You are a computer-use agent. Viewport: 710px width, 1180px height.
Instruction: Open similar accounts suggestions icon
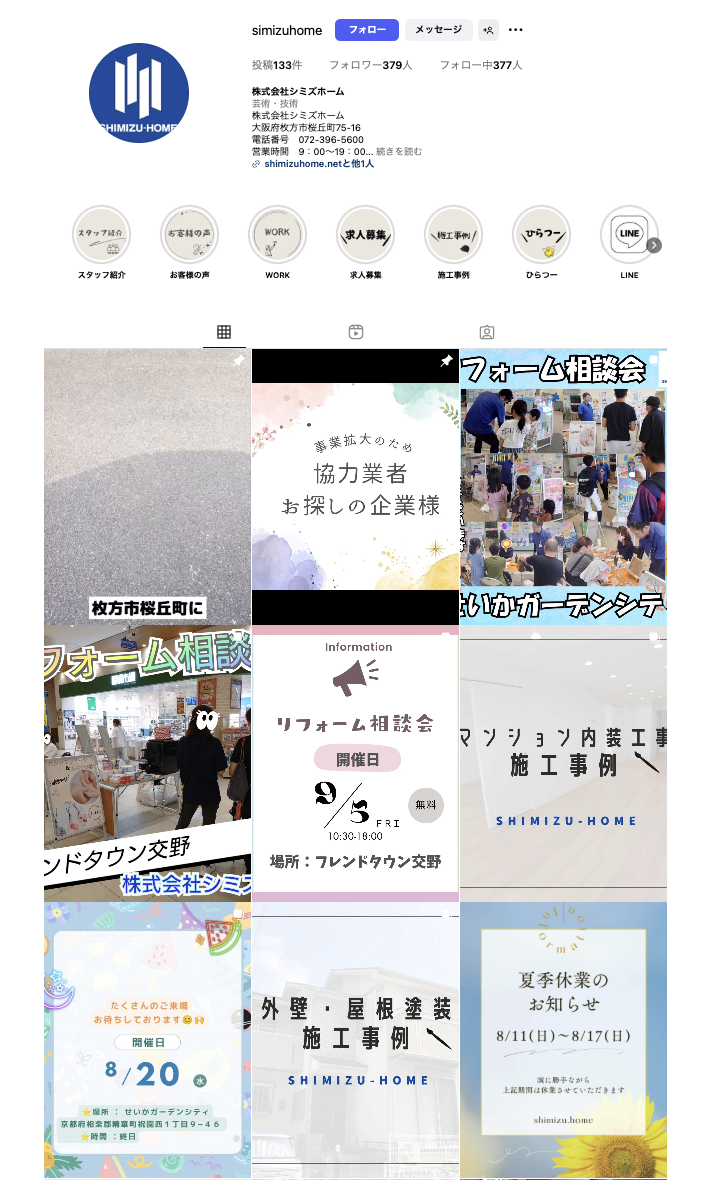tap(488, 30)
